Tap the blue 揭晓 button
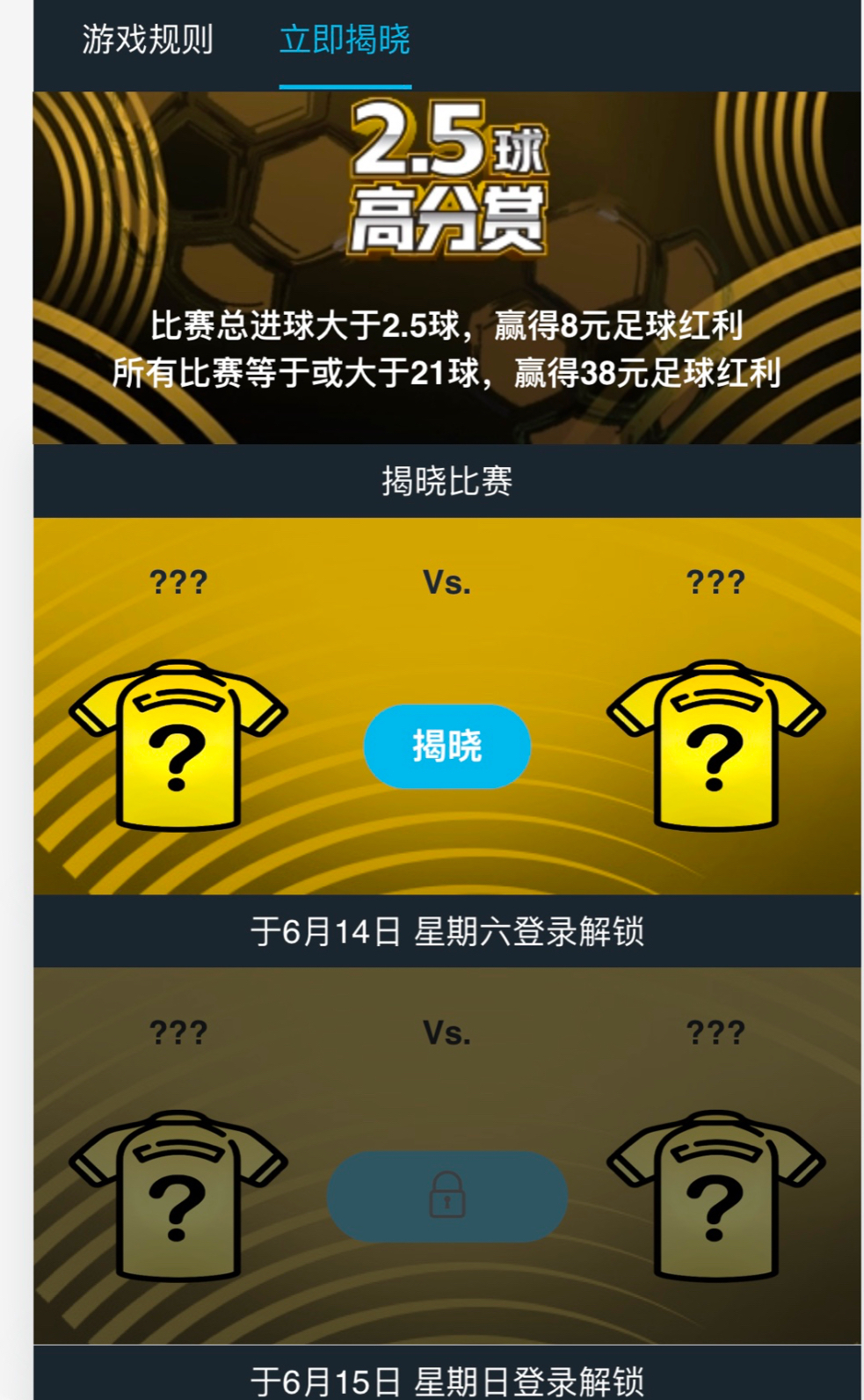The image size is (864, 1400). [447, 746]
